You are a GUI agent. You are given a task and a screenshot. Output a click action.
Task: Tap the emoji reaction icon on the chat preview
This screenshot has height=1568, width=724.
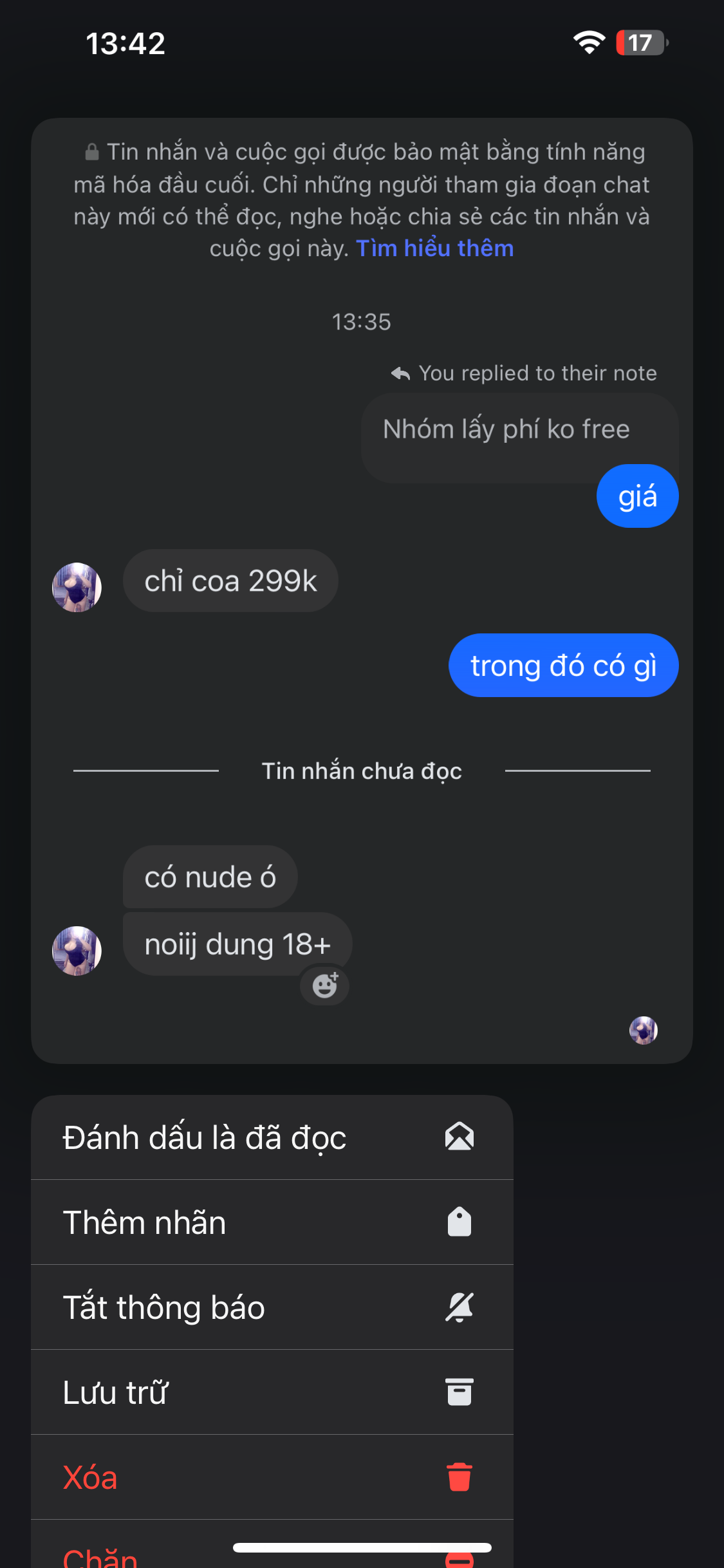325,985
